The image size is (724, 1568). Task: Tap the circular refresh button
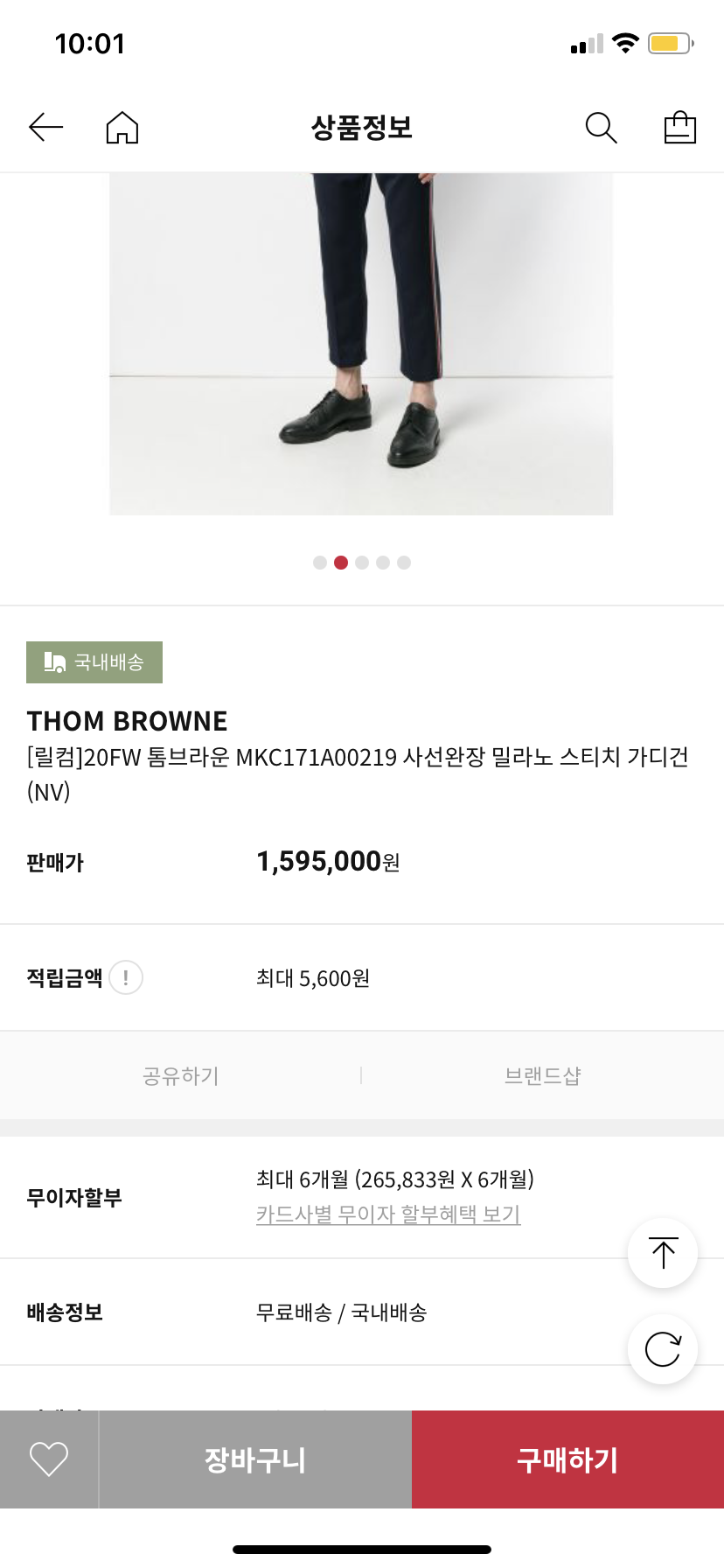tap(663, 1349)
